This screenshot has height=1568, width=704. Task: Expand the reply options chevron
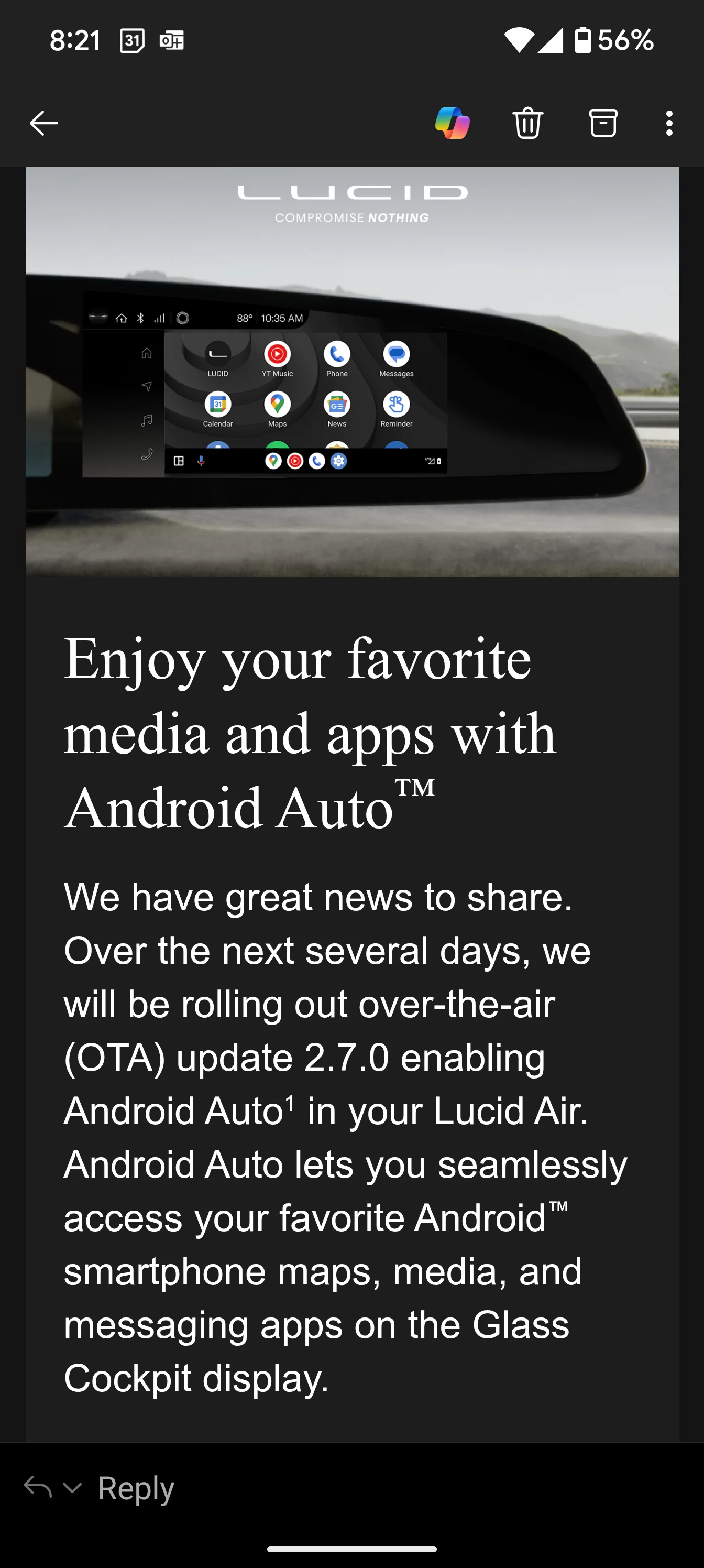coord(72,1488)
